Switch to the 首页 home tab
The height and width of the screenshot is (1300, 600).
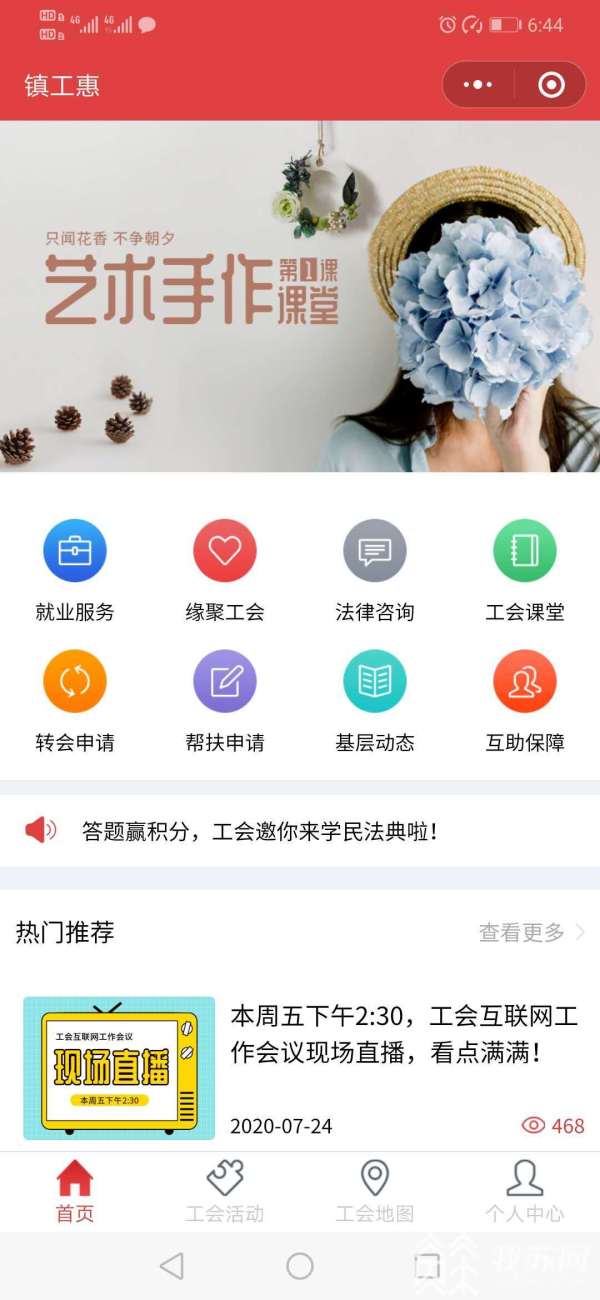pyautogui.click(x=75, y=1192)
